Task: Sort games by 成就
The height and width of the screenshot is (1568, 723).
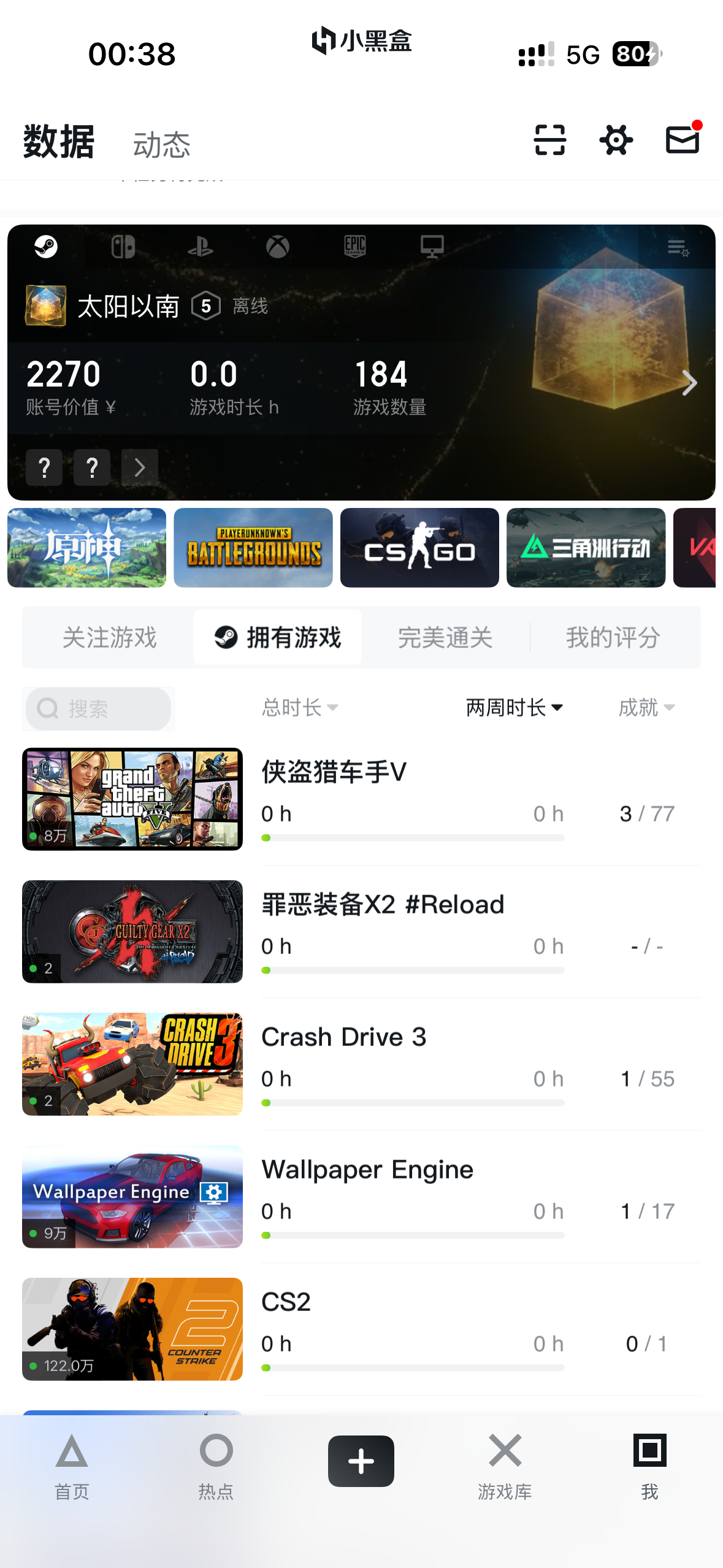Action: [646, 707]
